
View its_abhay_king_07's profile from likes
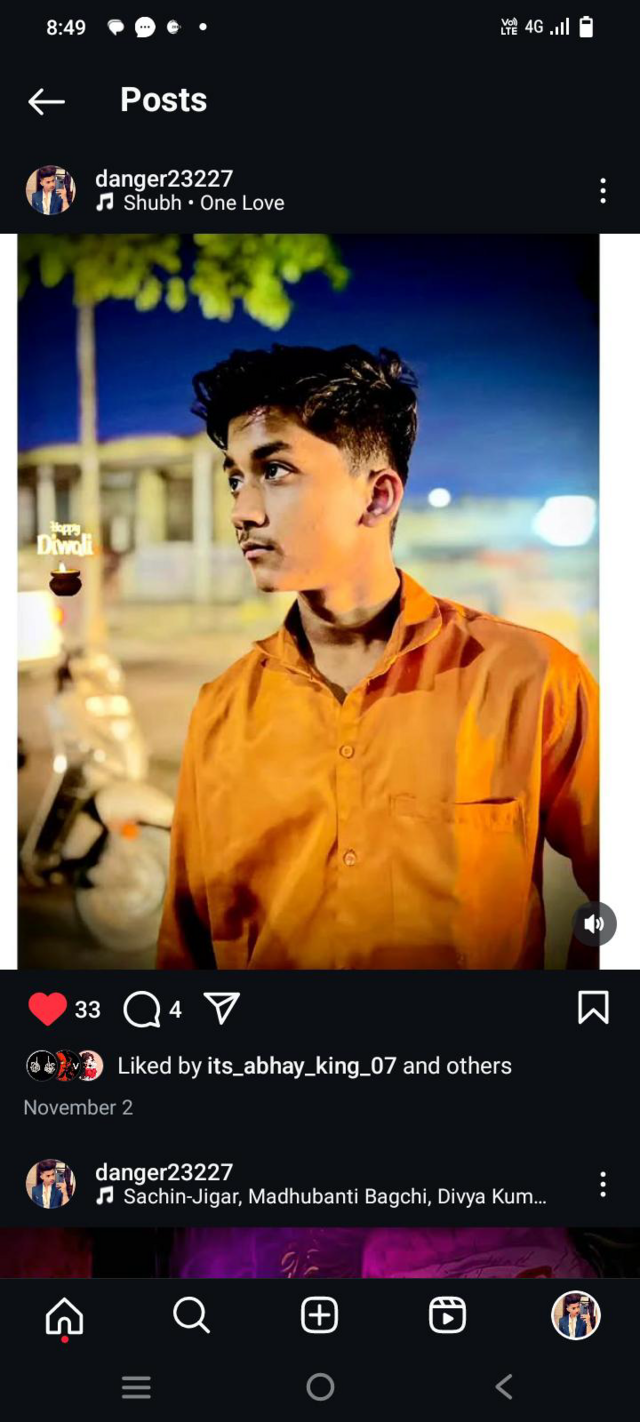point(301,1066)
